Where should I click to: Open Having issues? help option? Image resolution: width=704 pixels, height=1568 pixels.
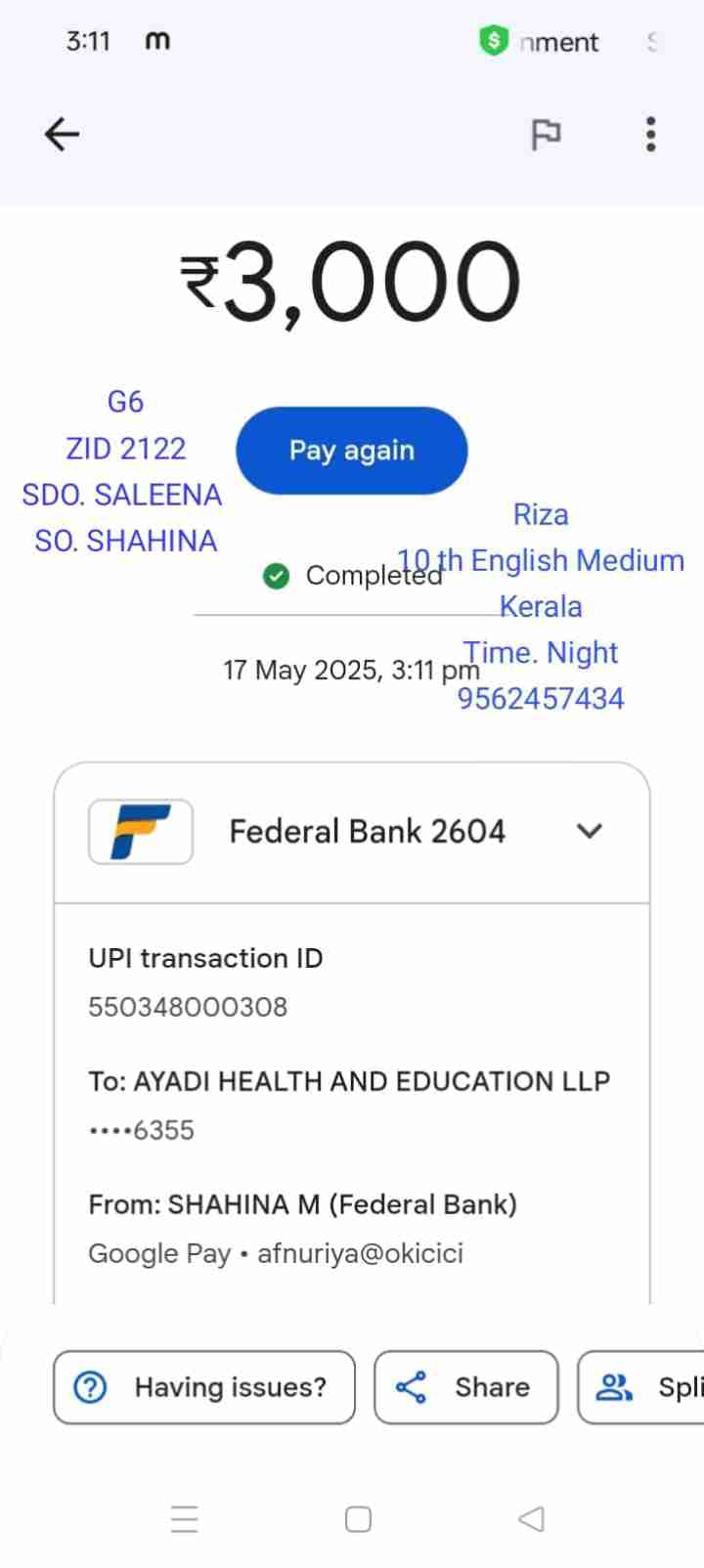[x=204, y=1387]
